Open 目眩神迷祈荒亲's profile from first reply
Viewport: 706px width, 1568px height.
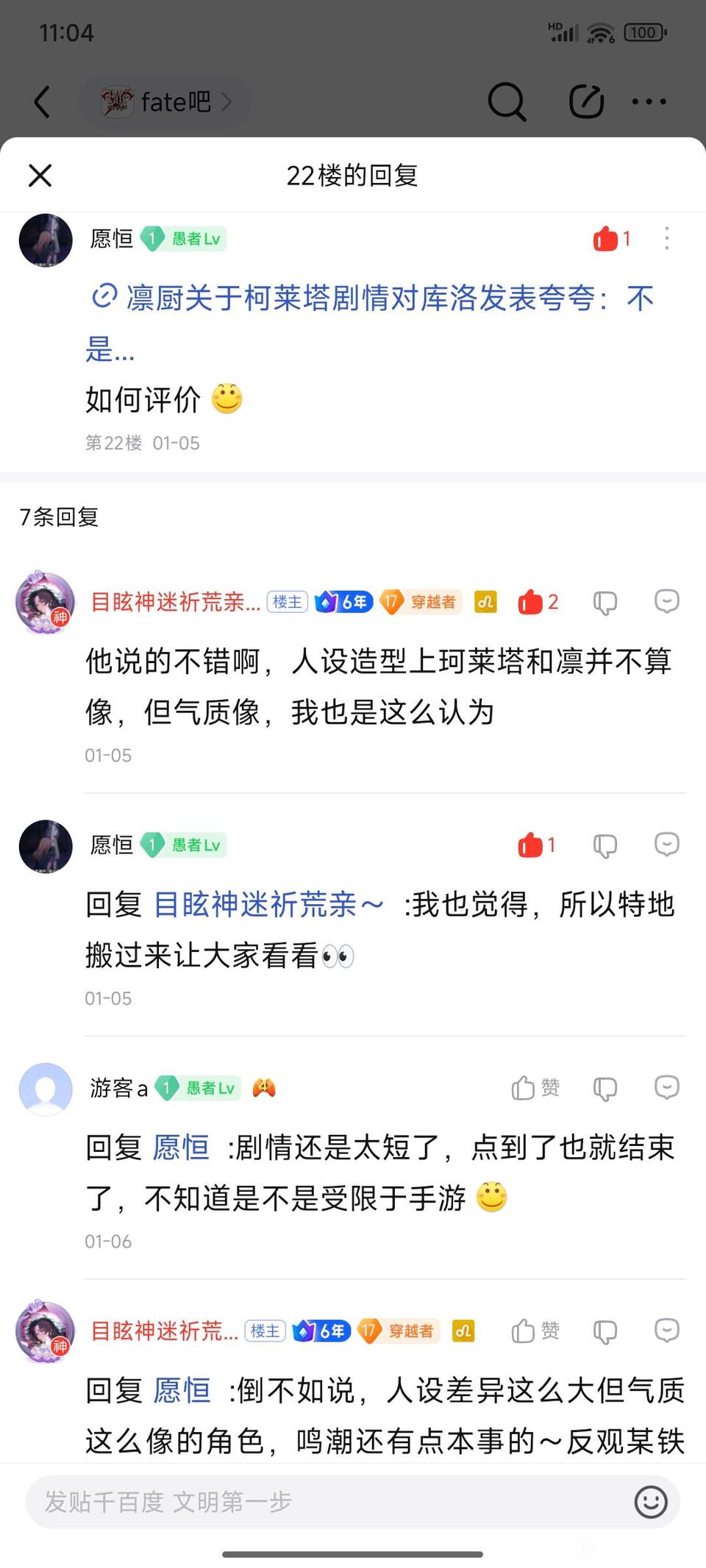(x=46, y=603)
